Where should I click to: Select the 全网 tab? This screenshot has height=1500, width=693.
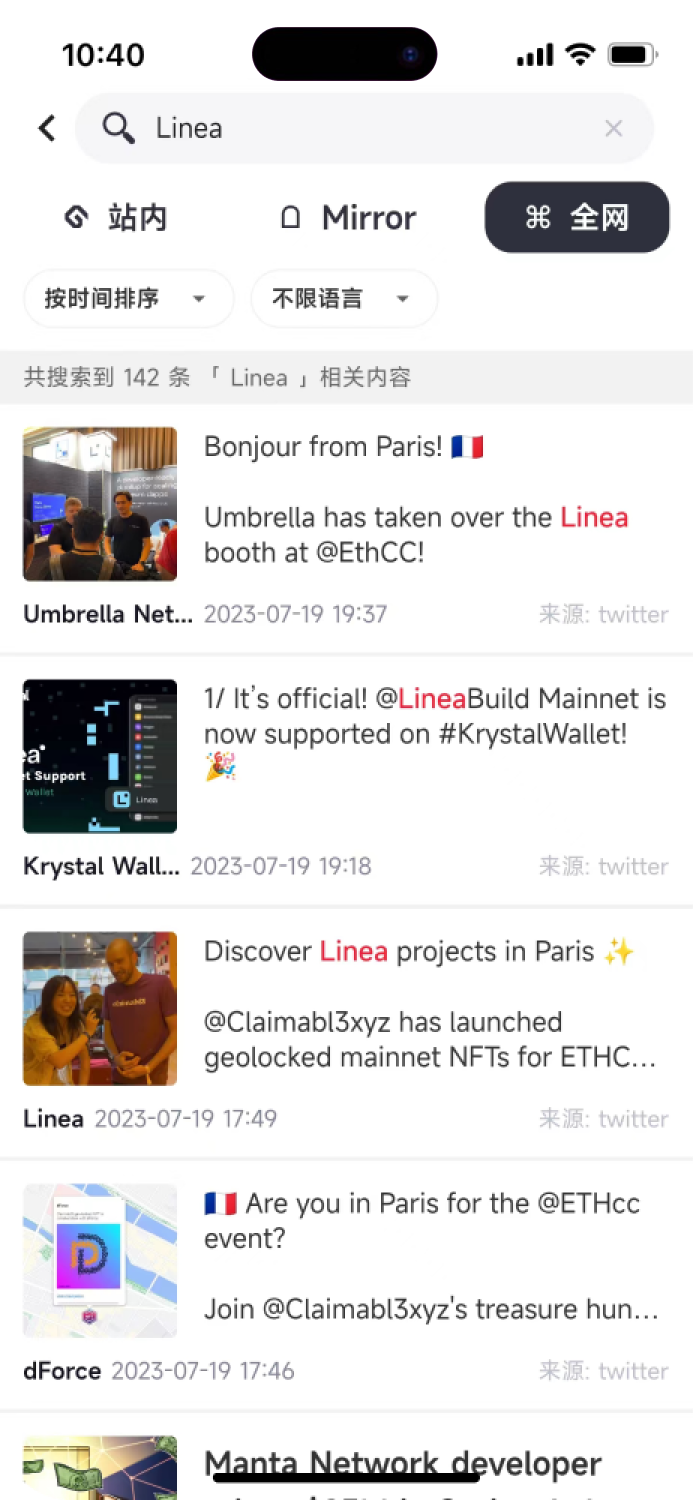(x=577, y=217)
